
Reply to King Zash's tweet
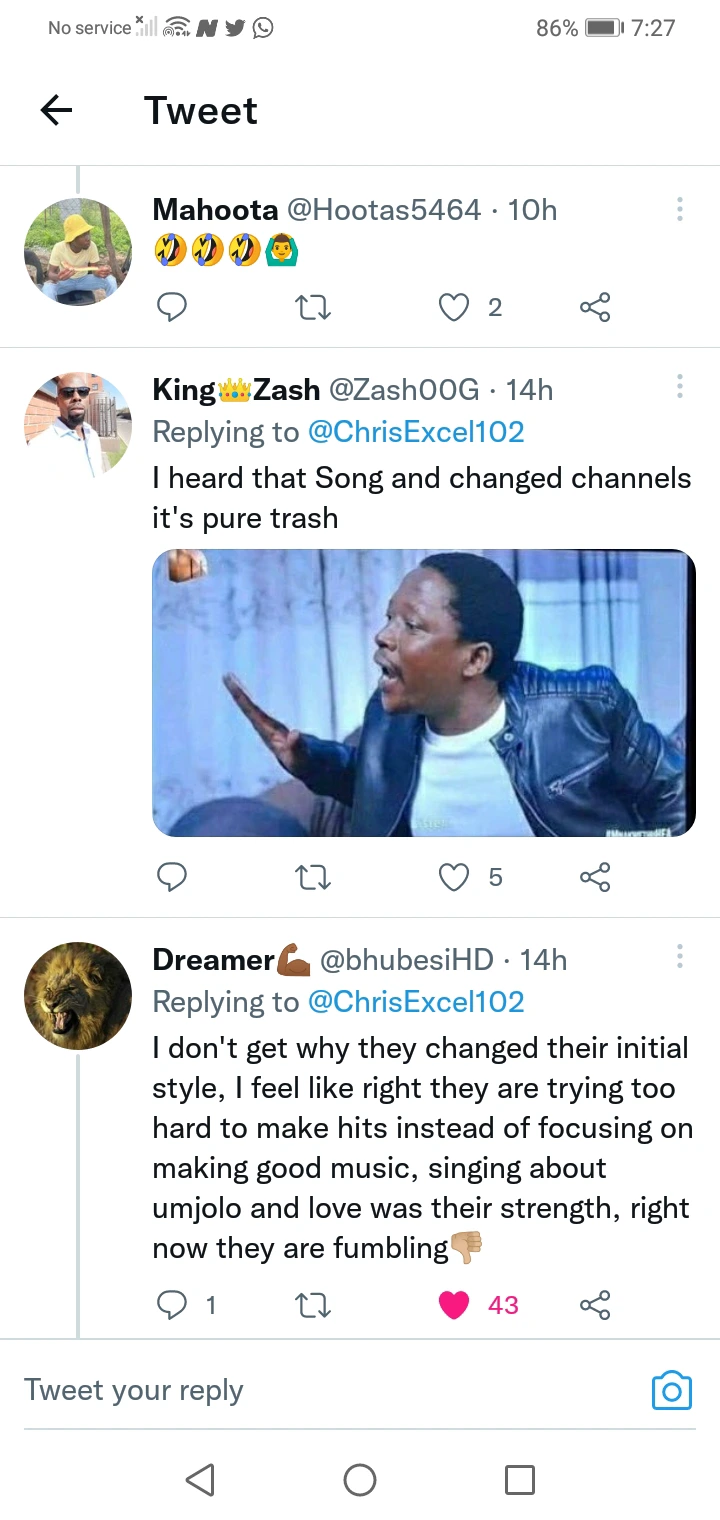point(172,877)
